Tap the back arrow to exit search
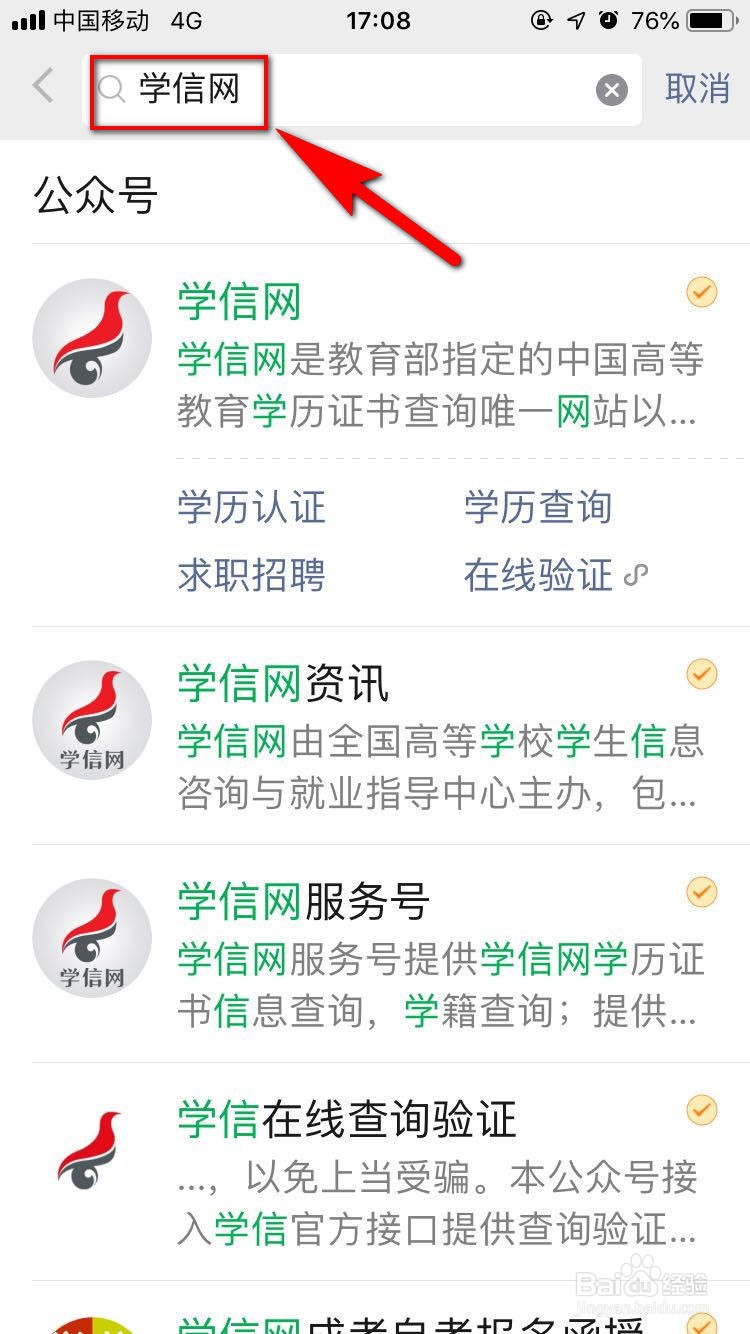Screen dimensions: 750x1334 pyautogui.click(x=41, y=88)
